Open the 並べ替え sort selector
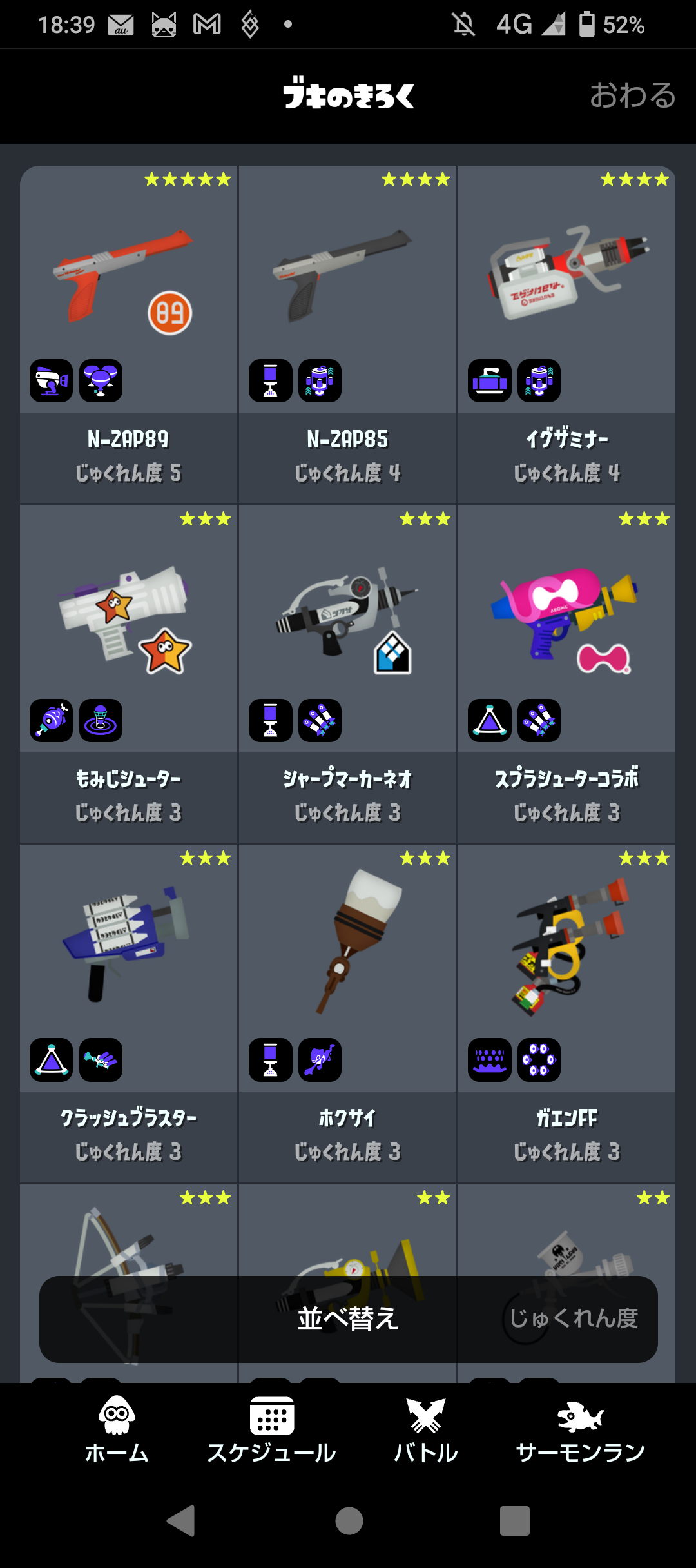The image size is (696, 1568). pyautogui.click(x=348, y=1319)
